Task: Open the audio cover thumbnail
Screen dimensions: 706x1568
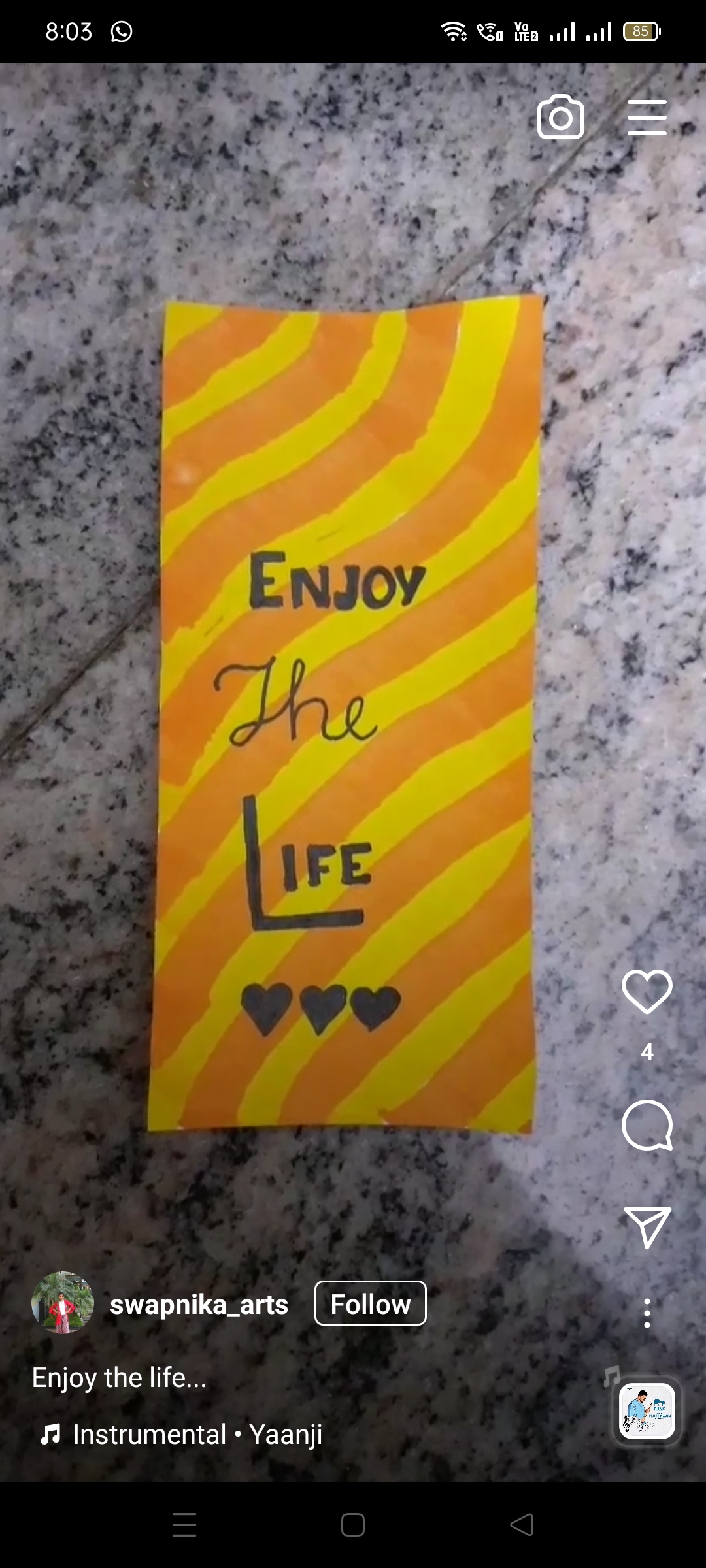Action: coord(647,1411)
